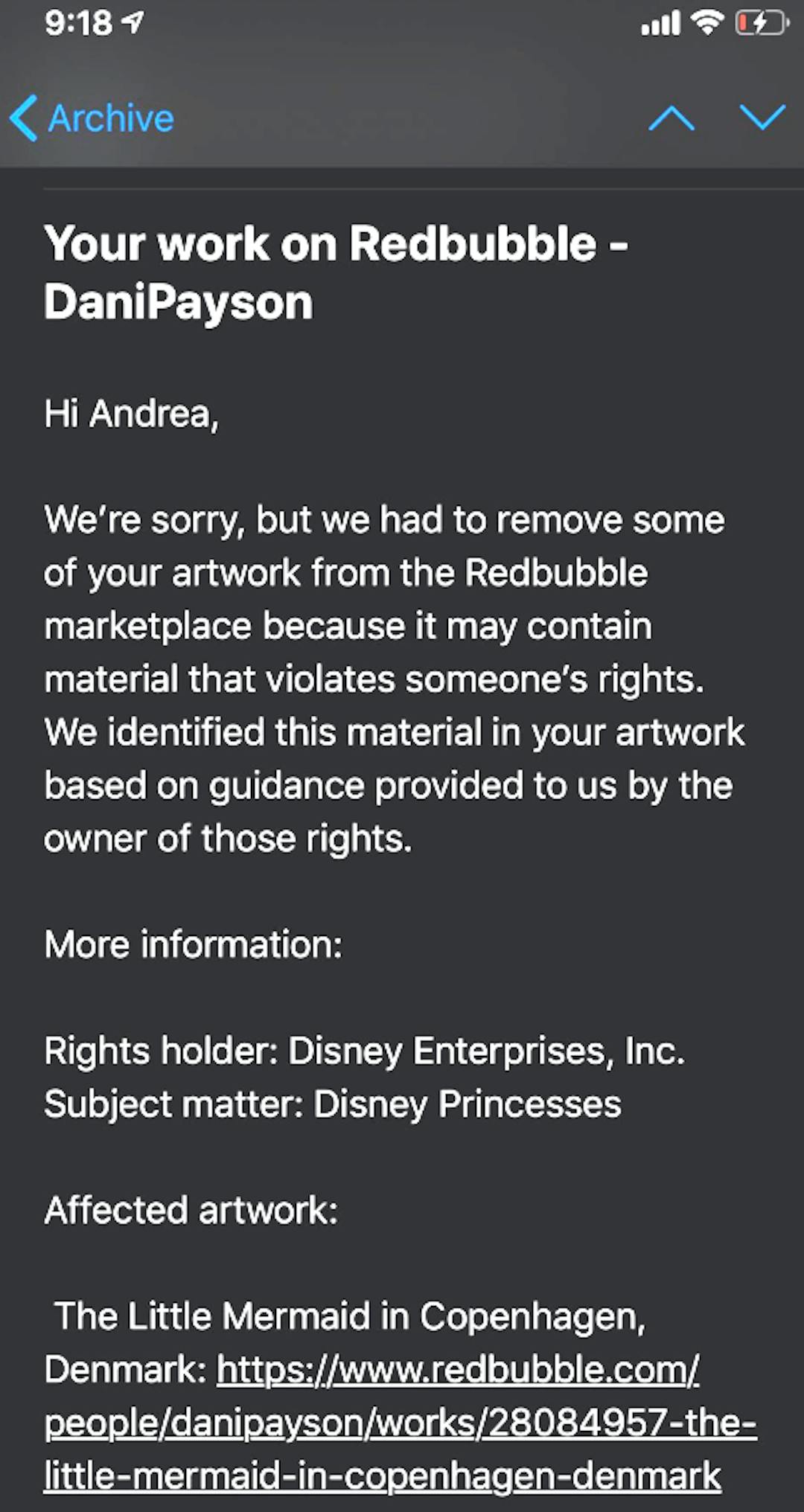Go to the next message with down arrow

[x=762, y=118]
